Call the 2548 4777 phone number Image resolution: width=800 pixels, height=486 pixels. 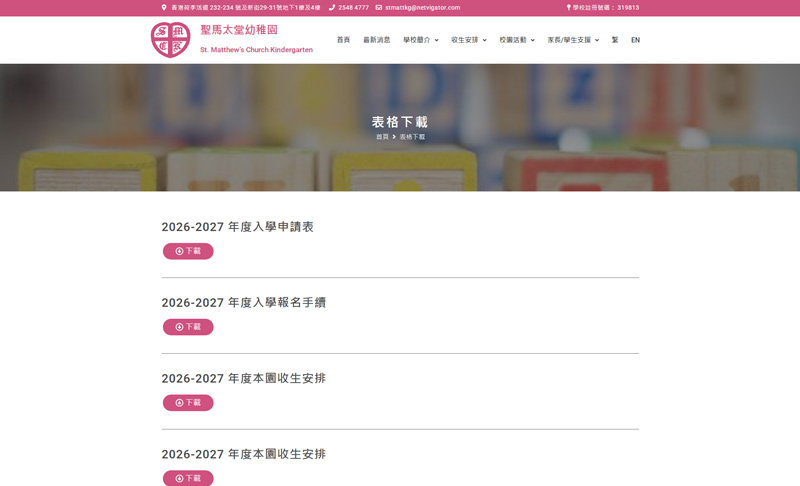(353, 7)
